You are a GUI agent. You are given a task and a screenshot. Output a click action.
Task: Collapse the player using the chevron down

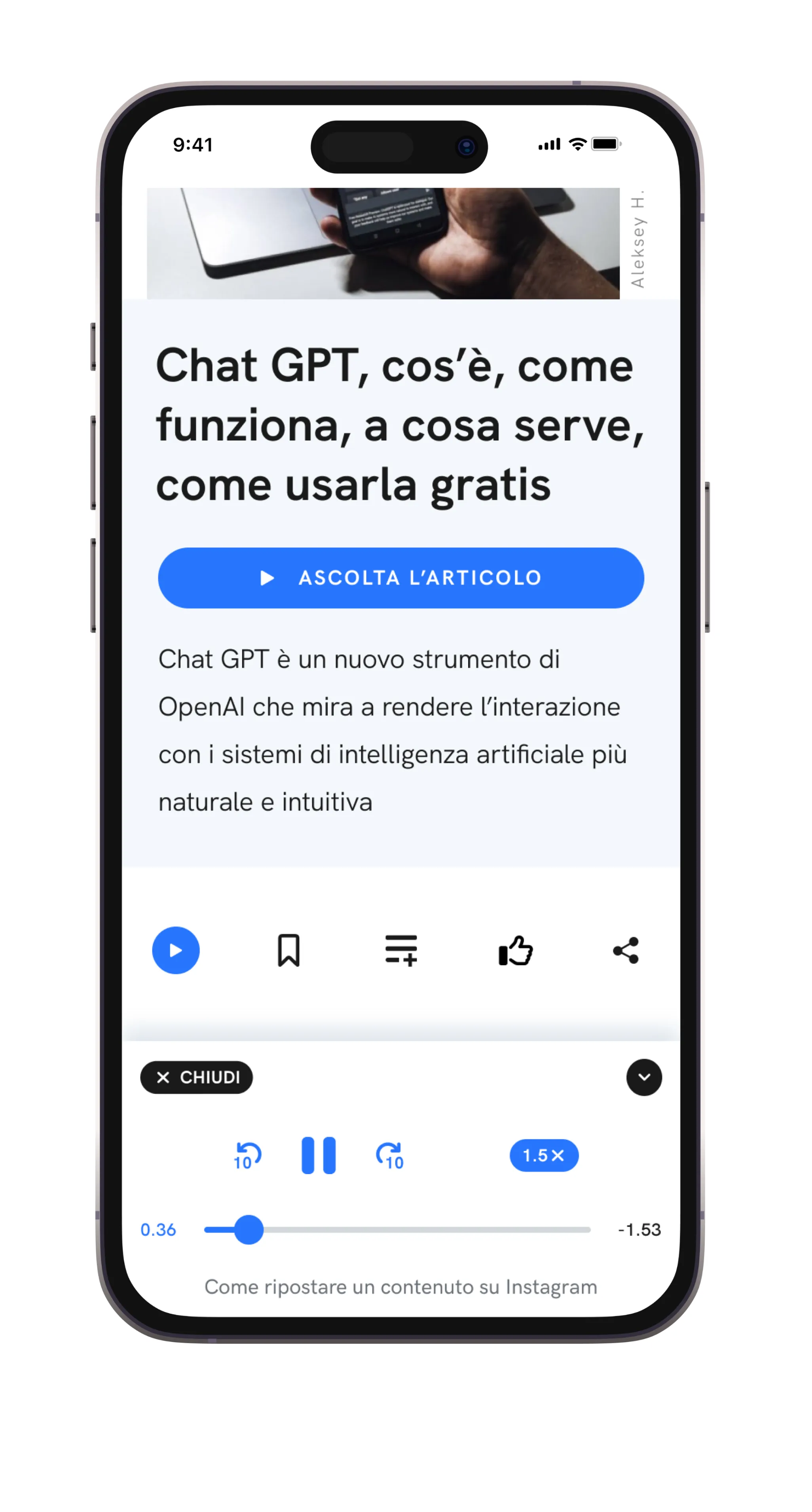[644, 1077]
